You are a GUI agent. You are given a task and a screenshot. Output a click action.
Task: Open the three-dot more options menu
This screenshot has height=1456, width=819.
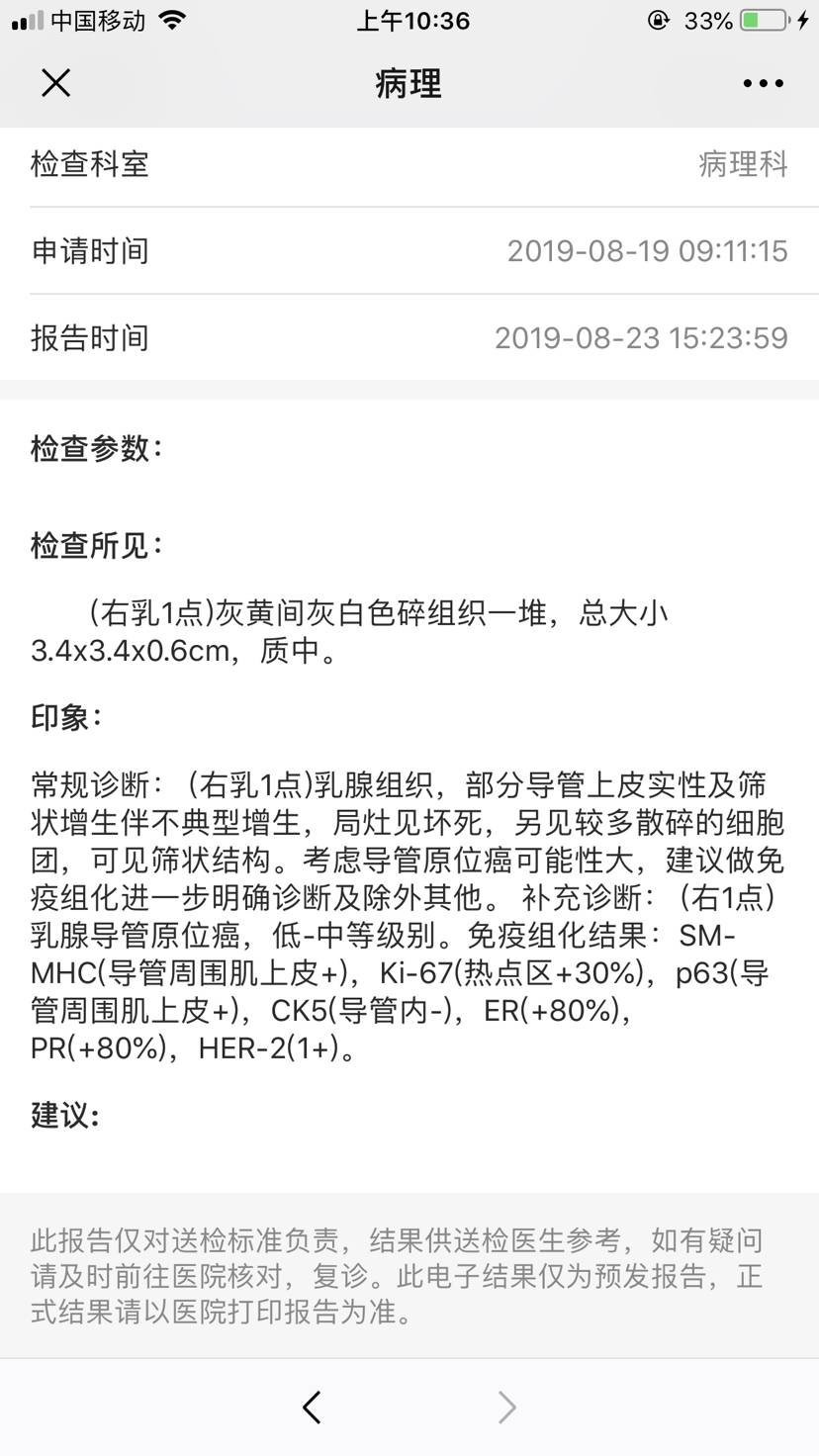click(x=763, y=84)
